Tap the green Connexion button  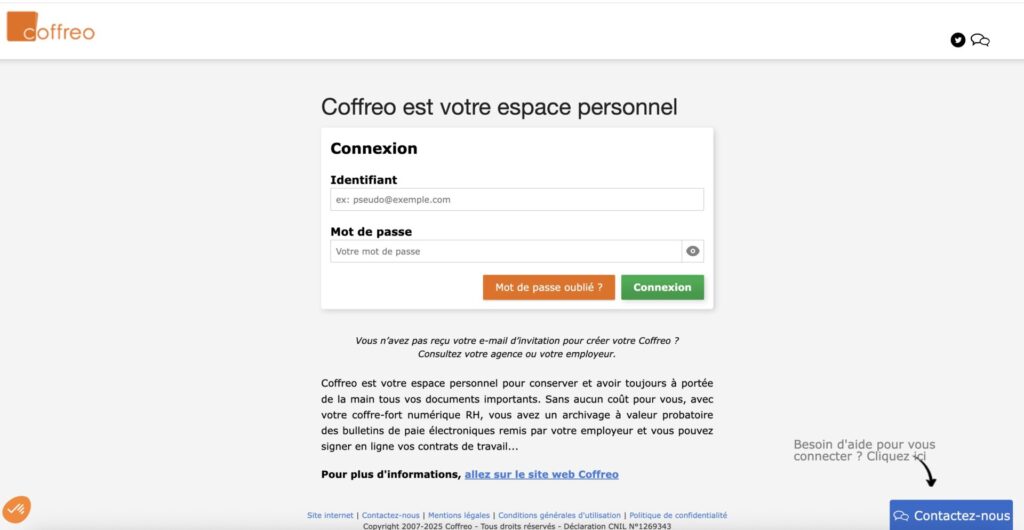point(662,287)
